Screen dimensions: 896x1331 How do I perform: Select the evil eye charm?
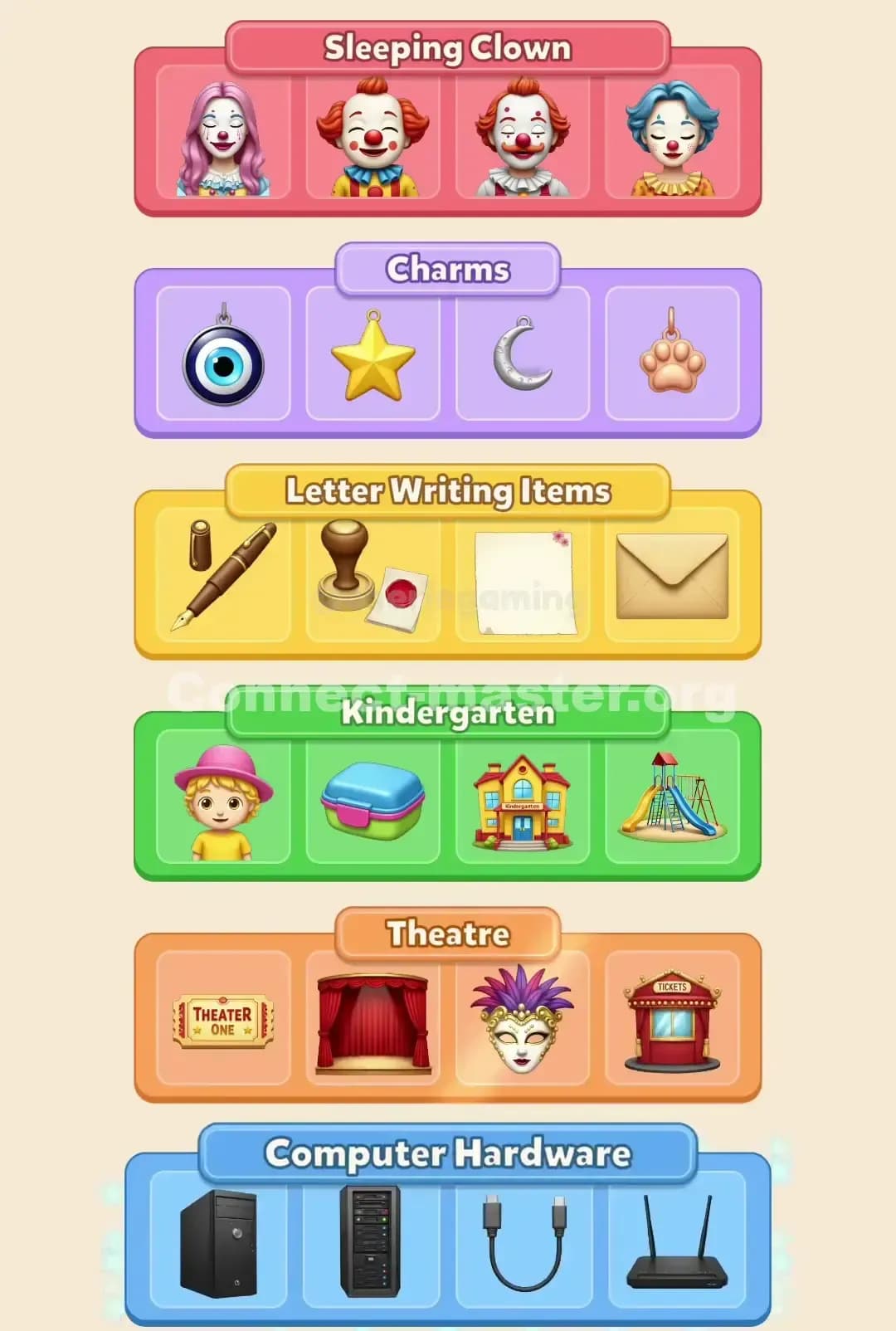[222, 355]
